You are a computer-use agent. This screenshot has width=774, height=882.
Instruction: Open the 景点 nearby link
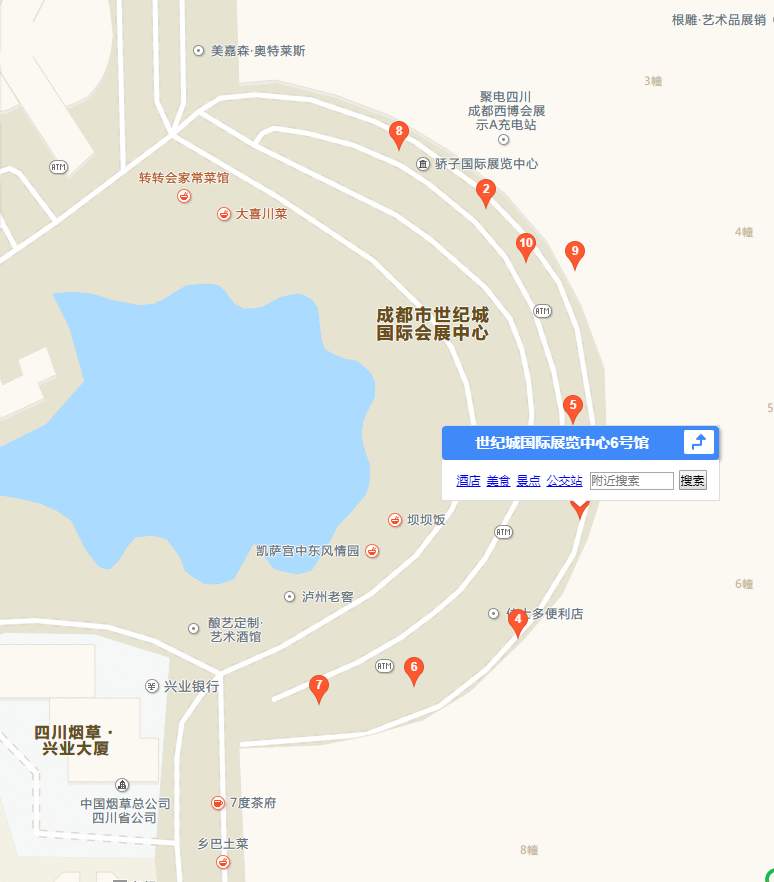528,481
